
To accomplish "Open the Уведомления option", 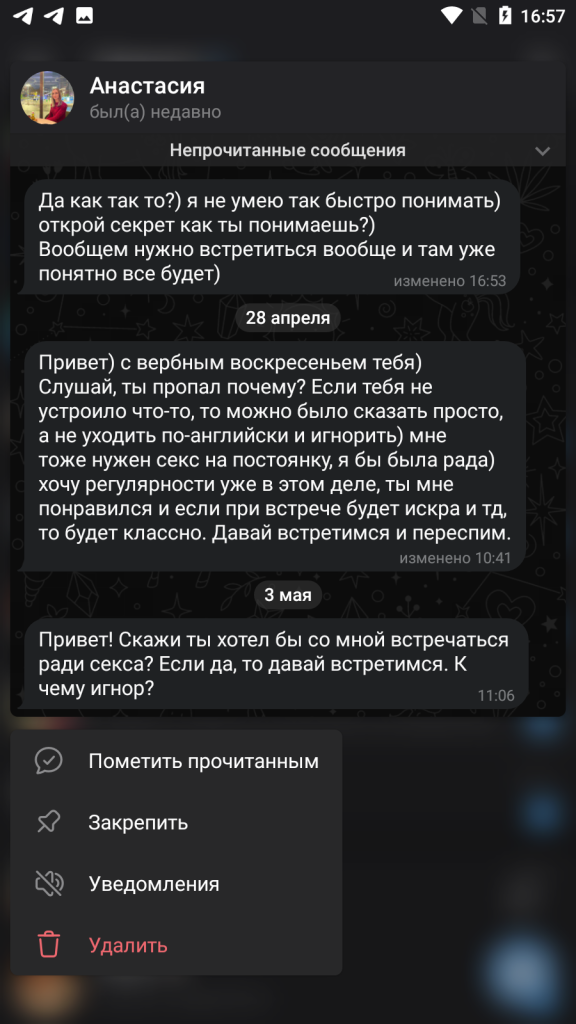I will pyautogui.click(x=176, y=884).
